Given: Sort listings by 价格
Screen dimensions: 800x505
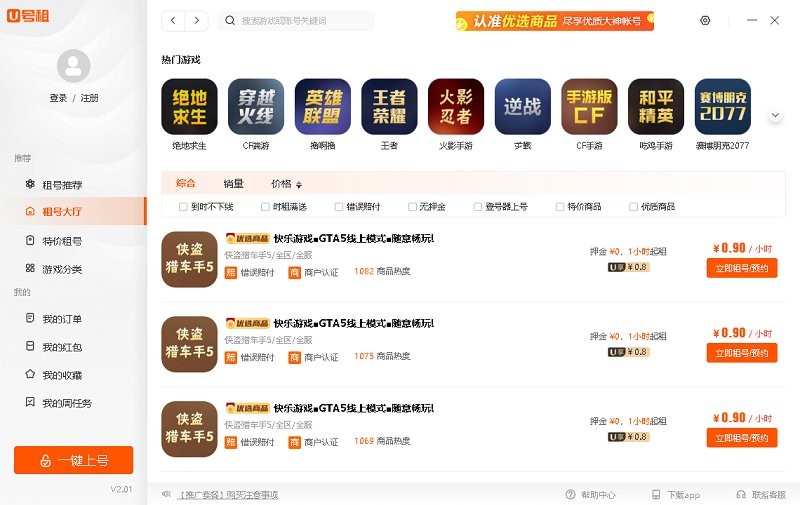Looking at the screenshot, I should click(285, 184).
